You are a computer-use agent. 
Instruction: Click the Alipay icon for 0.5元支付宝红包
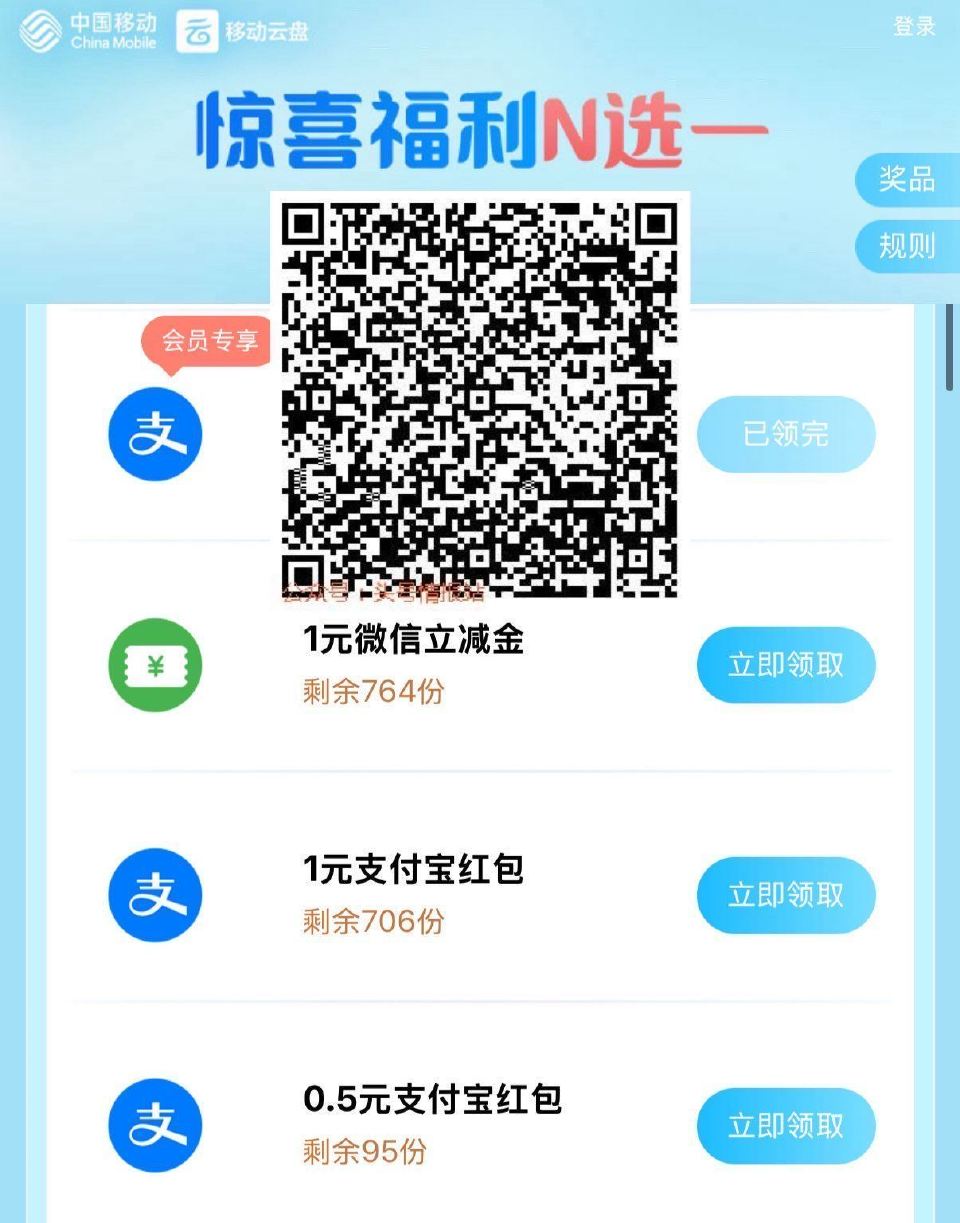click(x=155, y=1125)
